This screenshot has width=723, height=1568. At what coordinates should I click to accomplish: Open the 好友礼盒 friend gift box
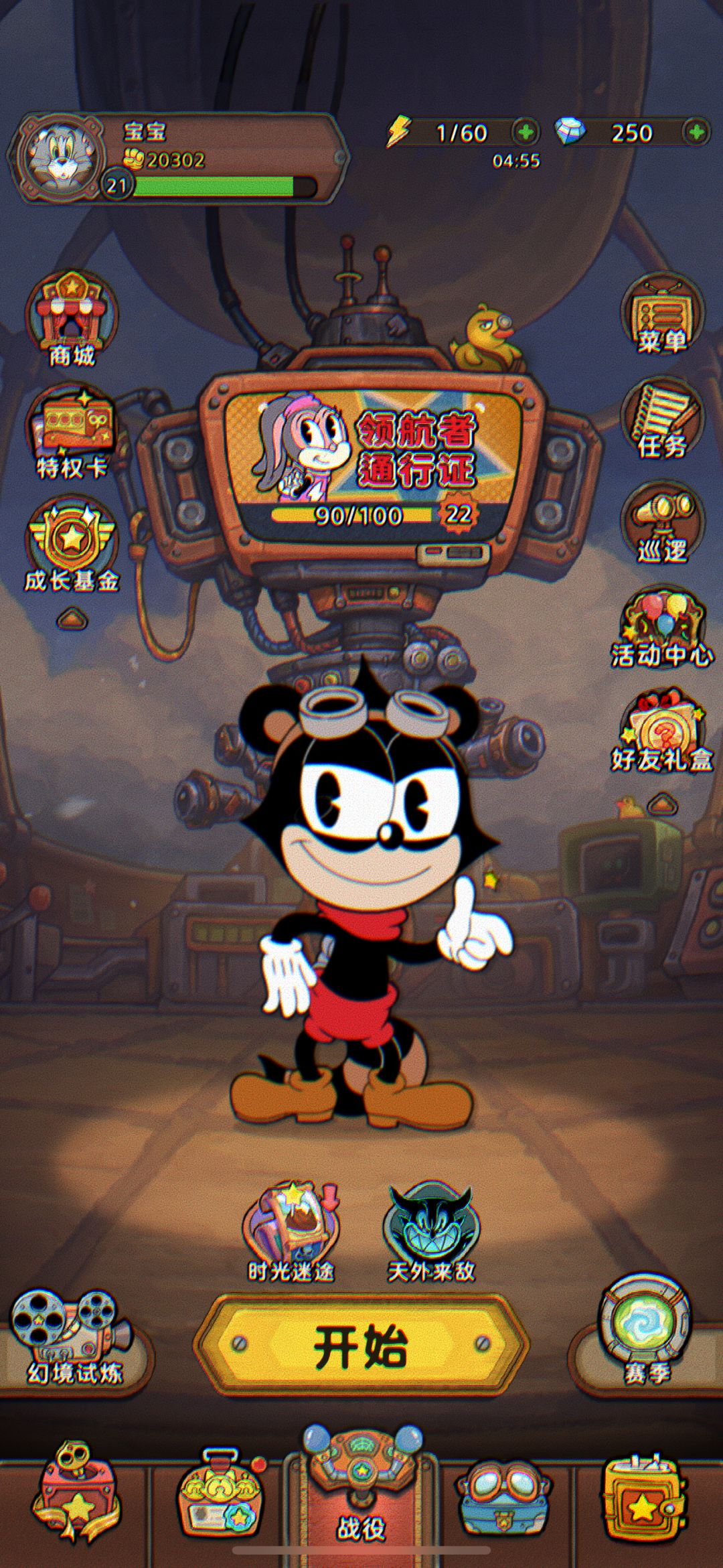tap(662, 732)
